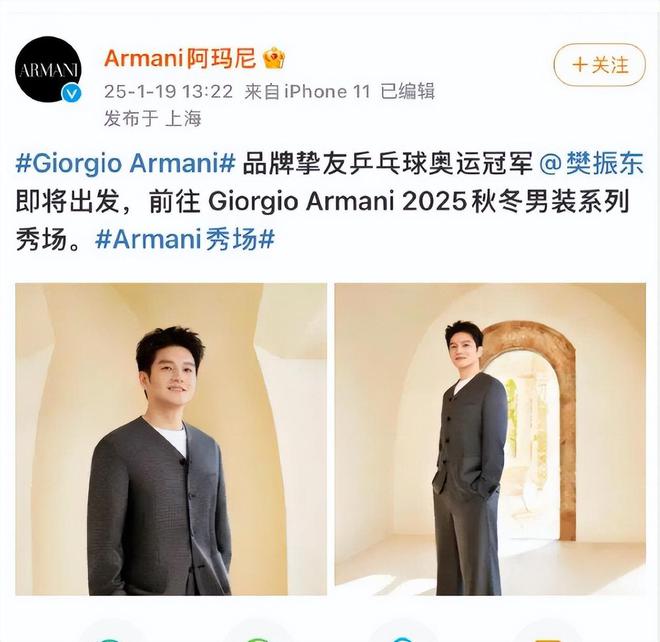Open the #Giorgio Armani# hashtag
This screenshot has width=660, height=642.
tap(126, 163)
